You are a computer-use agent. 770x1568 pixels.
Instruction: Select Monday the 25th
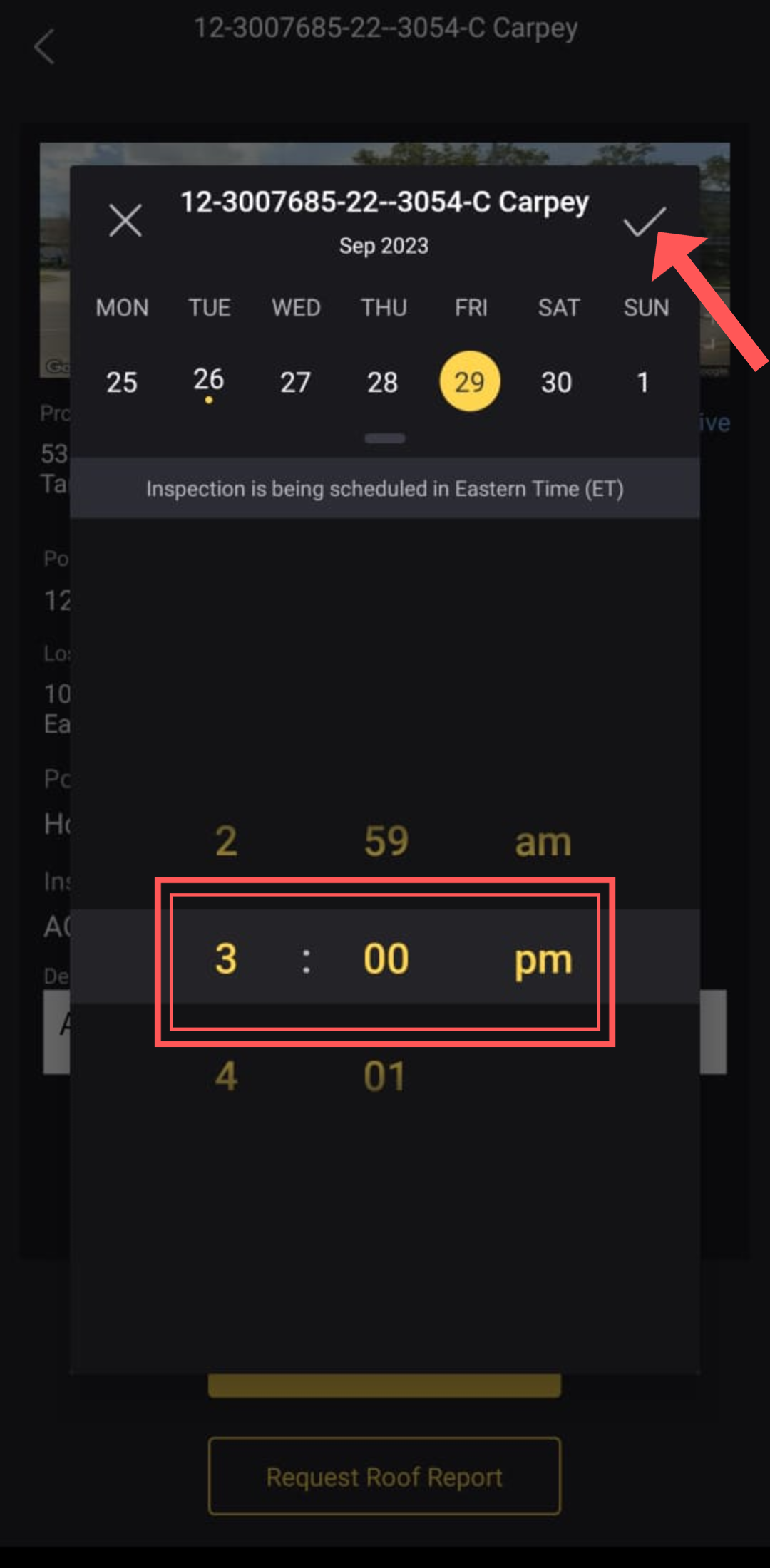click(122, 382)
